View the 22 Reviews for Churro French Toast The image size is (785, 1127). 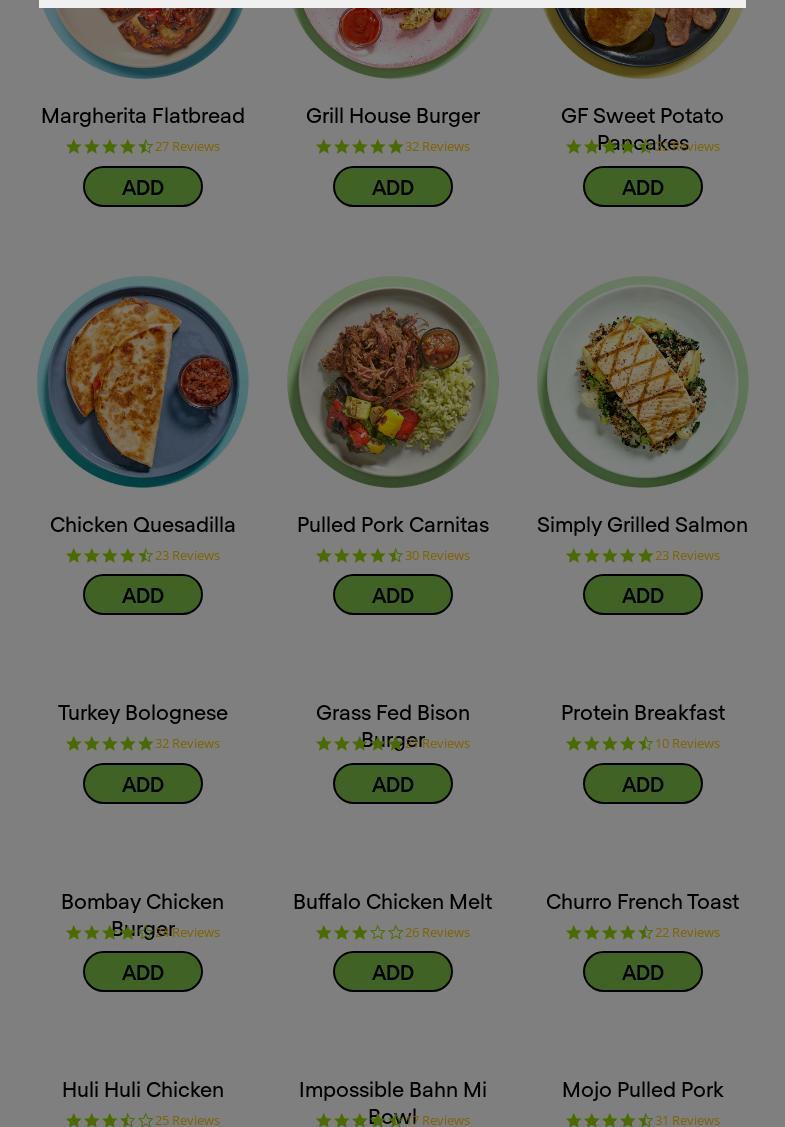[x=687, y=933]
